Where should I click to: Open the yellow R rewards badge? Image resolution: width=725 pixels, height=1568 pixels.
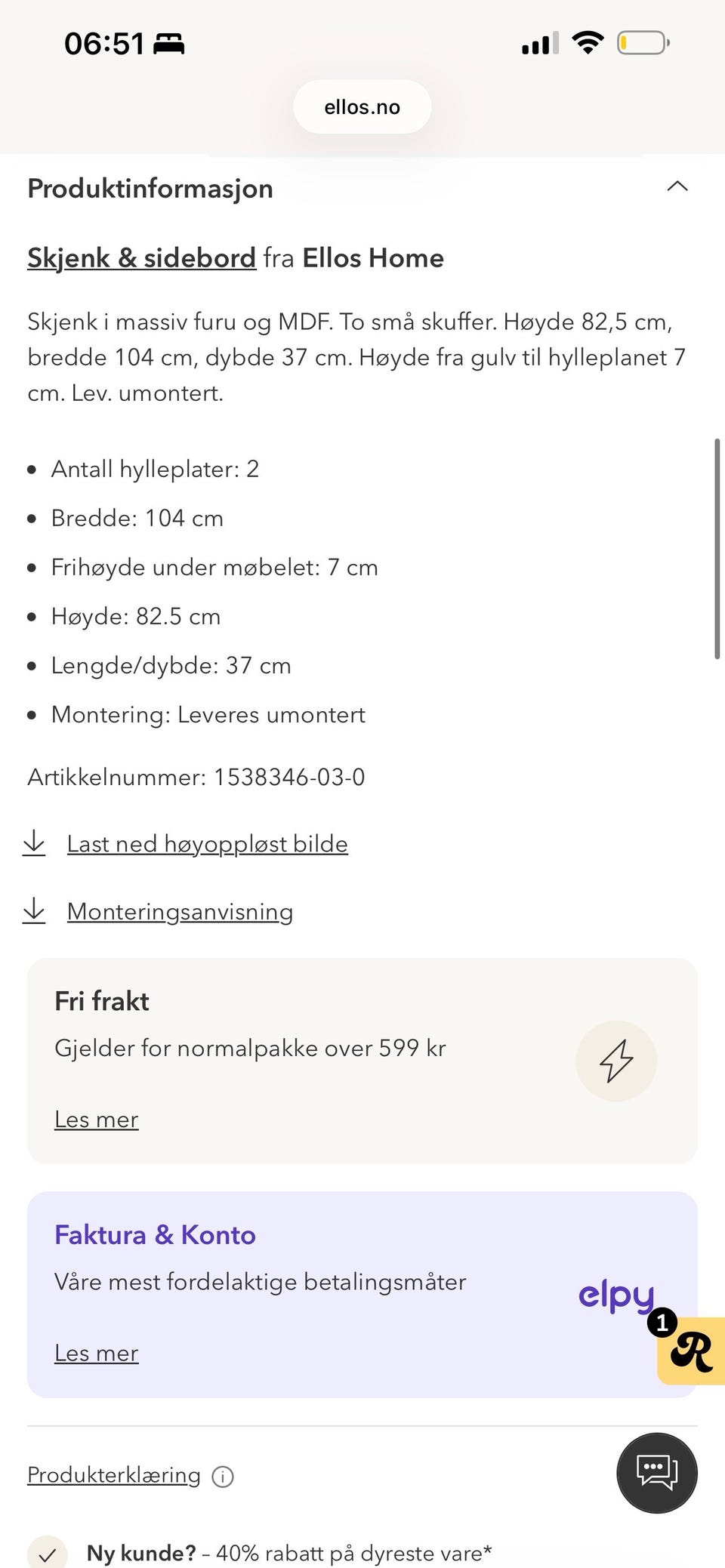coord(690,1350)
